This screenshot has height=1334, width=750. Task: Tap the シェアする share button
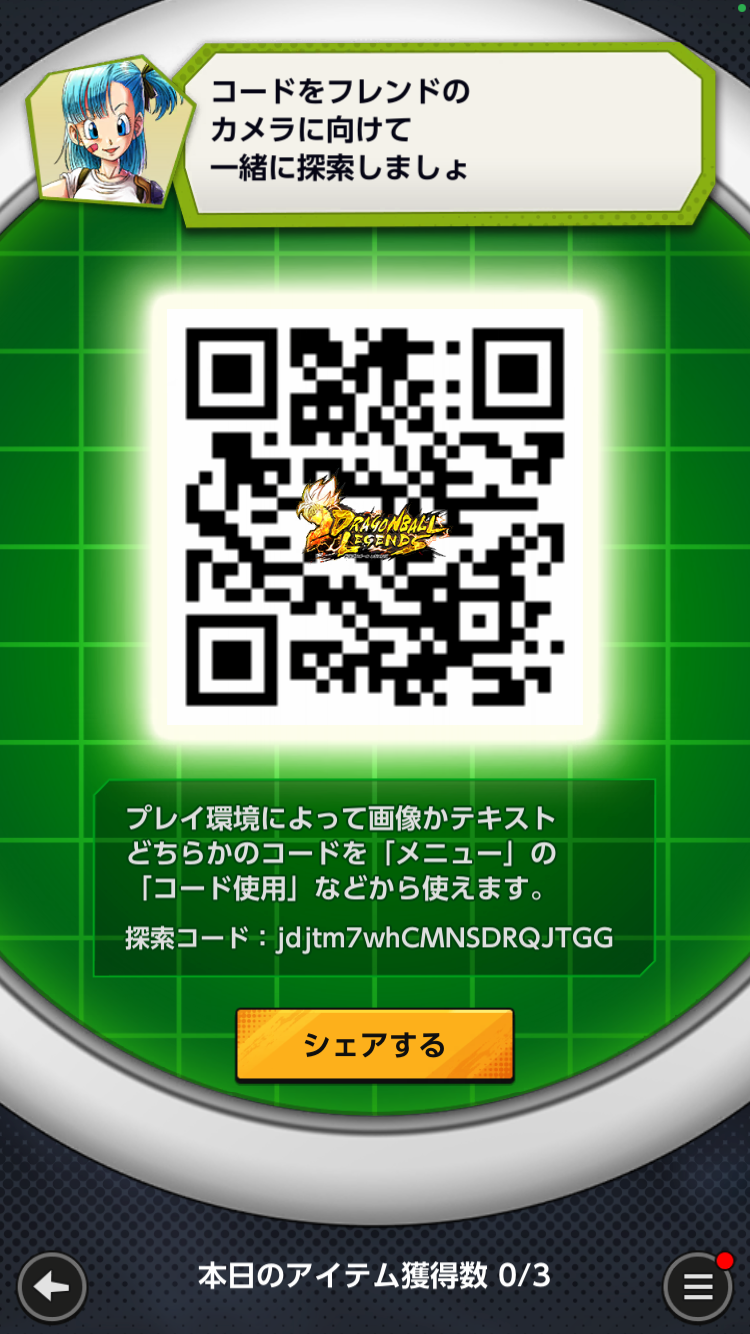[x=374, y=1045]
